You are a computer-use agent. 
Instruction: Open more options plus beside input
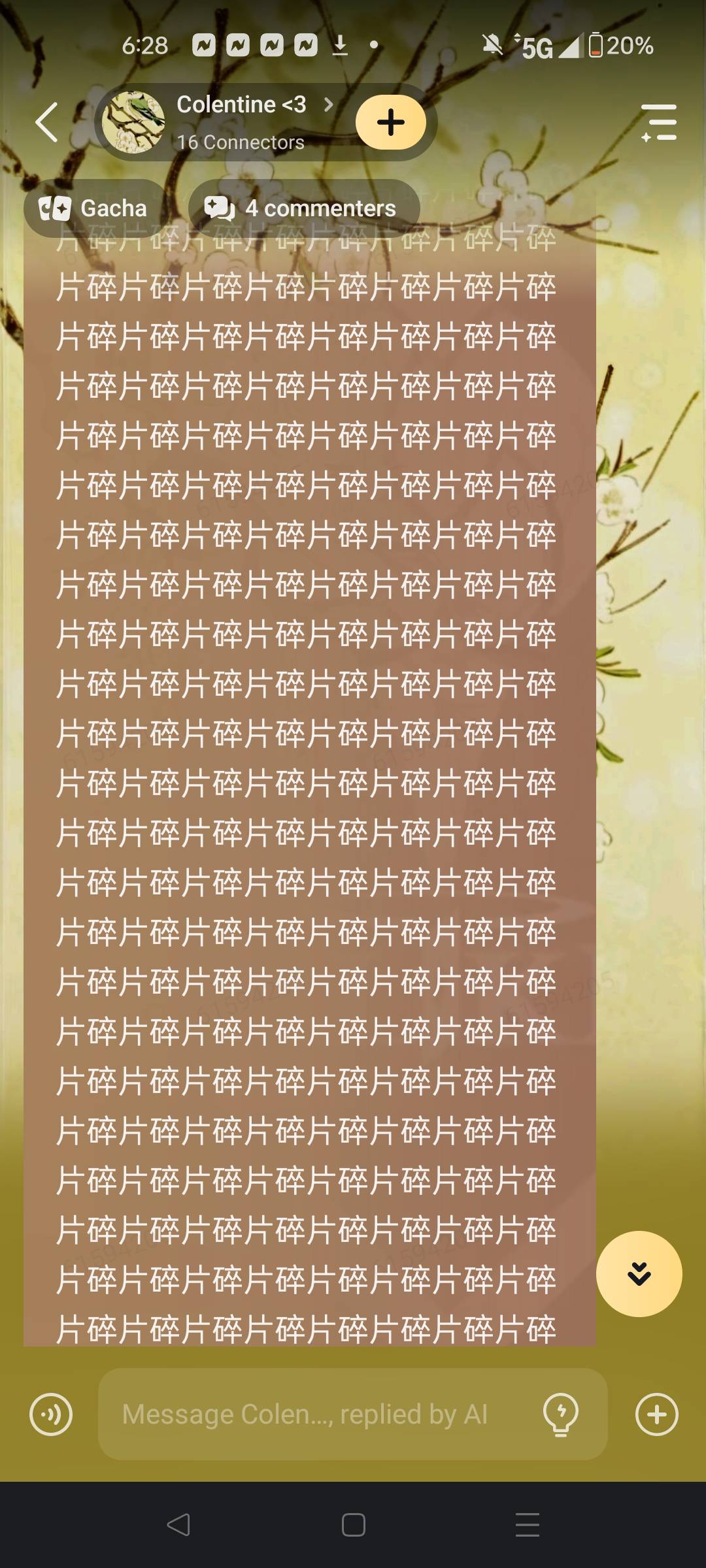pyautogui.click(x=656, y=1414)
